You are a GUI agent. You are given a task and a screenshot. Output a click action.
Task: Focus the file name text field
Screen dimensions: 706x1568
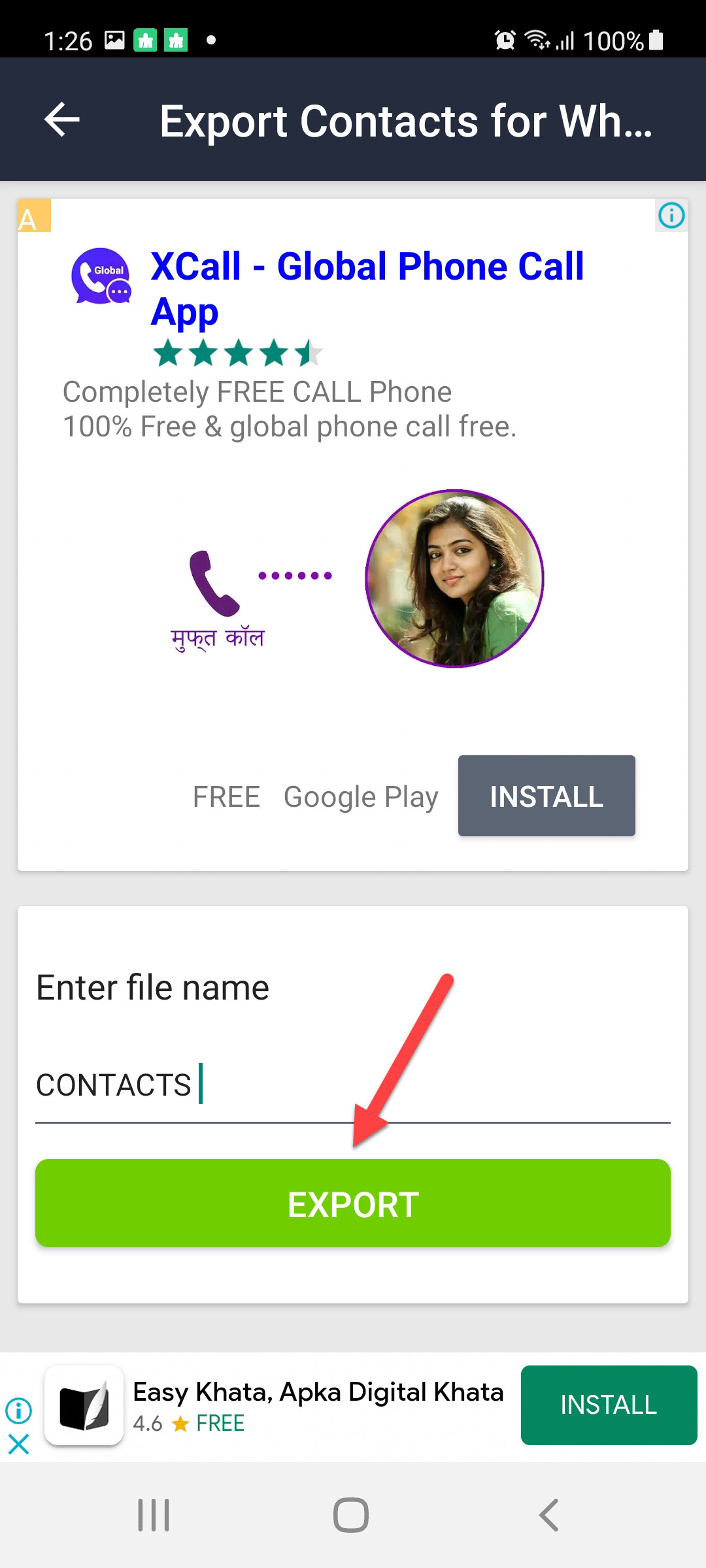[x=353, y=1086]
